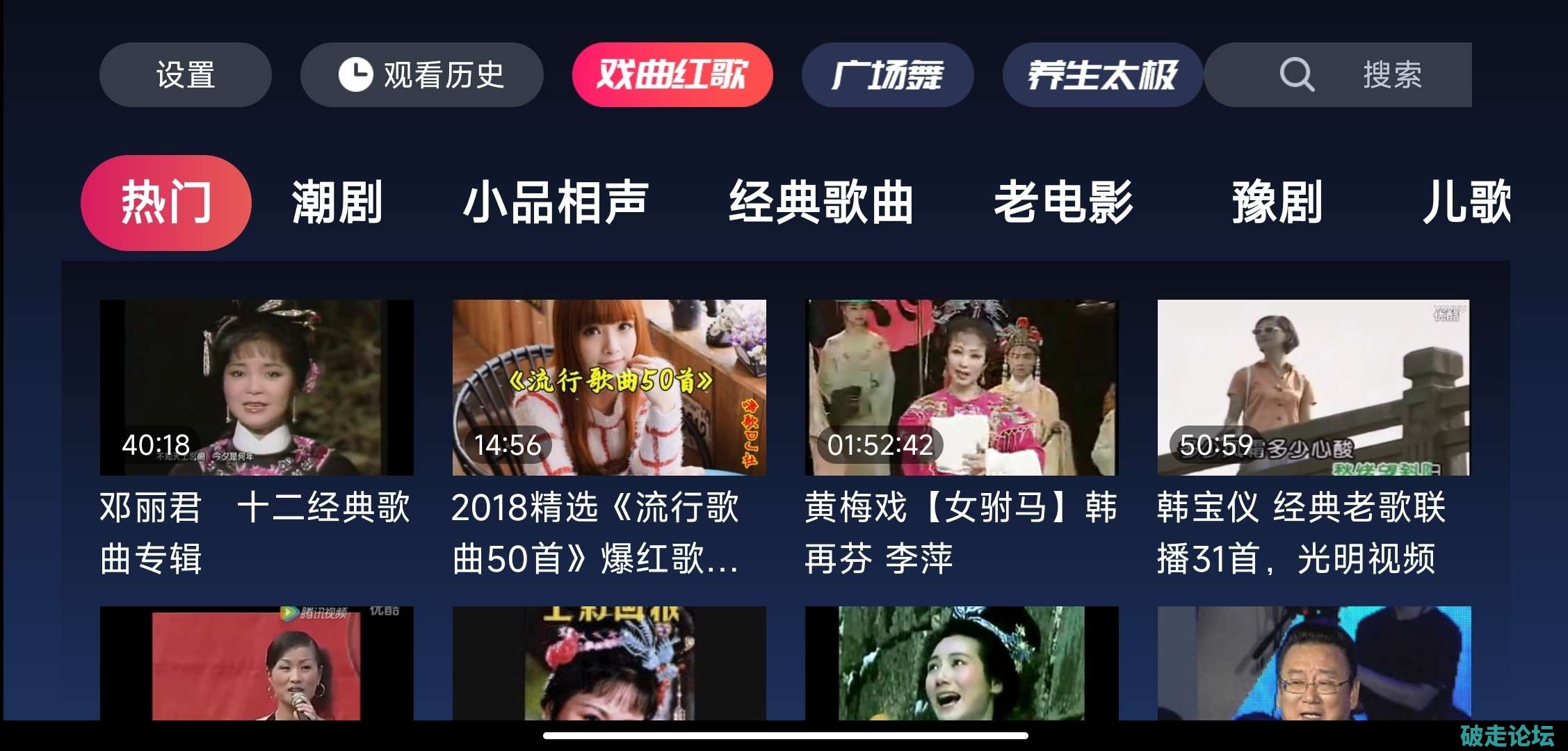Switch to 养生太极 channel

(1102, 74)
